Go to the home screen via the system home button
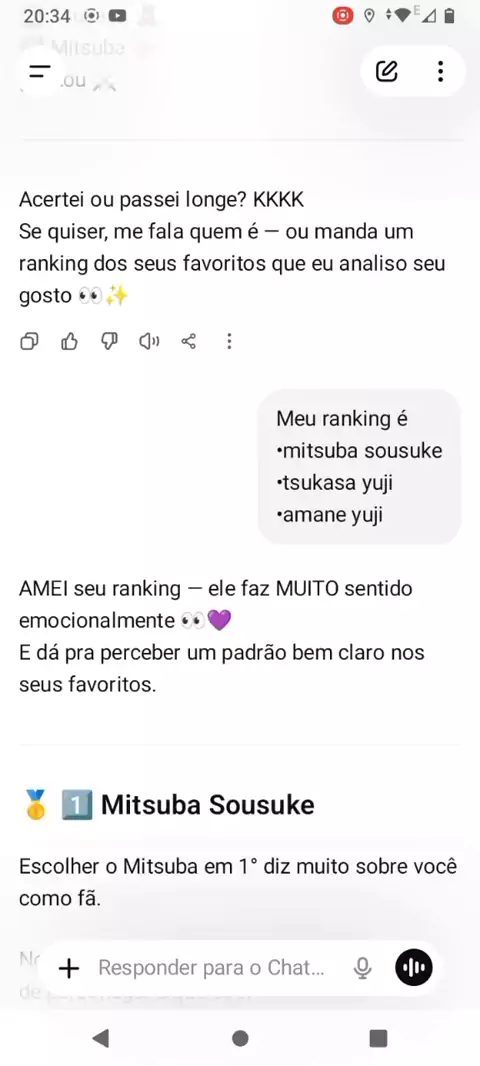Image resolution: width=480 pixels, height=1066 pixels. point(240,1037)
